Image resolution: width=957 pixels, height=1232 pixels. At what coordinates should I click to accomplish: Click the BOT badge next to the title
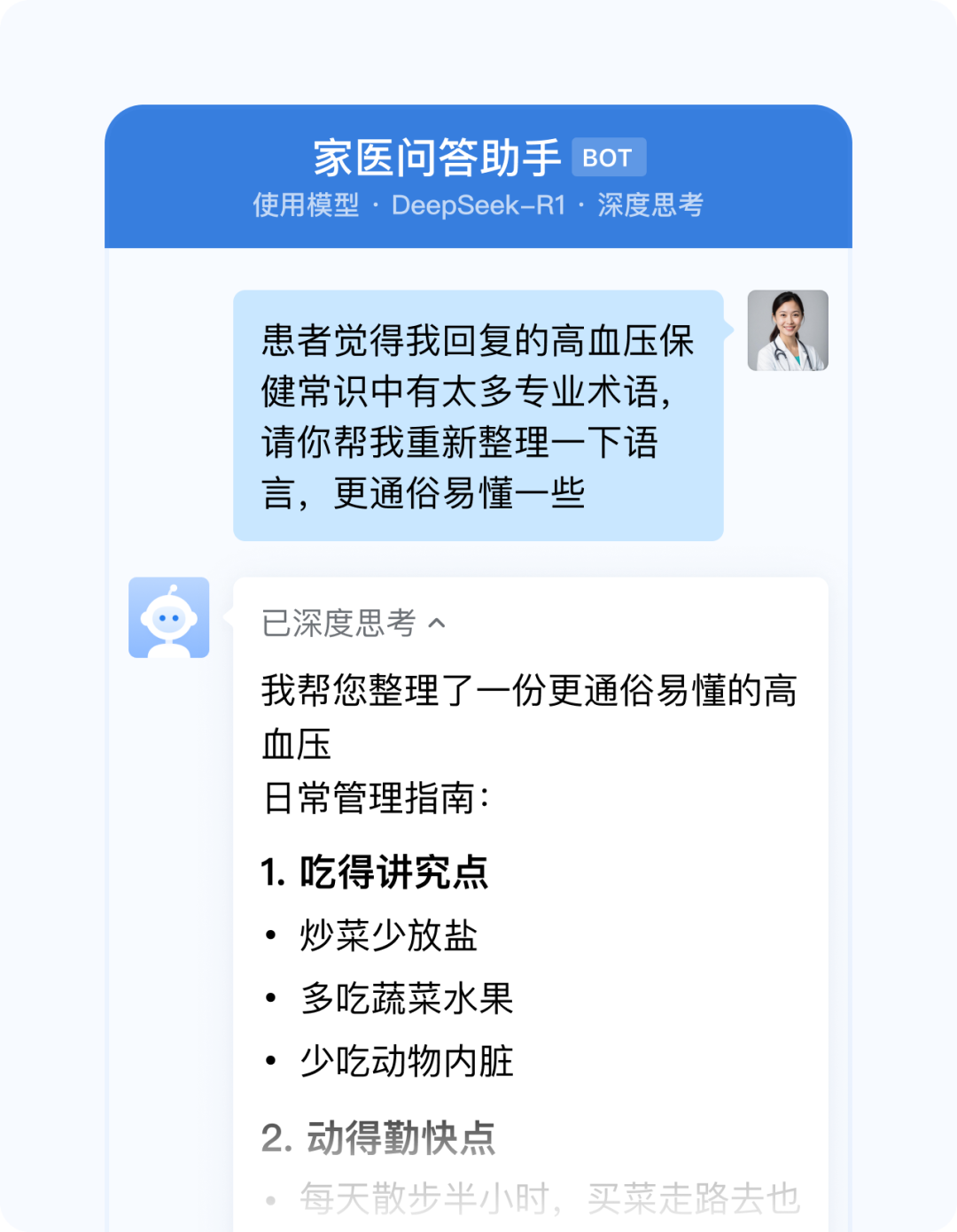click(611, 157)
